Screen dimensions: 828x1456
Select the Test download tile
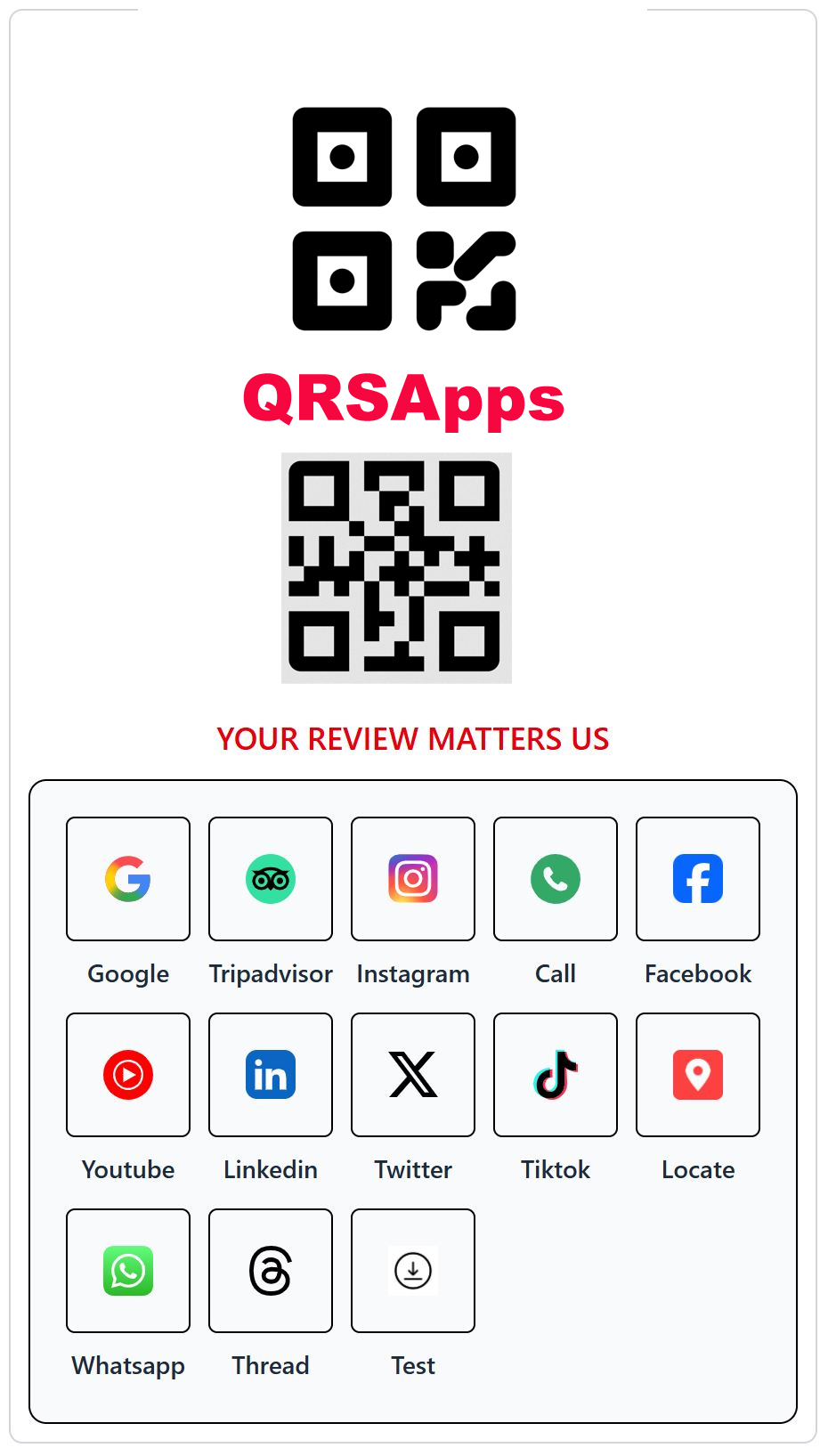pos(413,1271)
